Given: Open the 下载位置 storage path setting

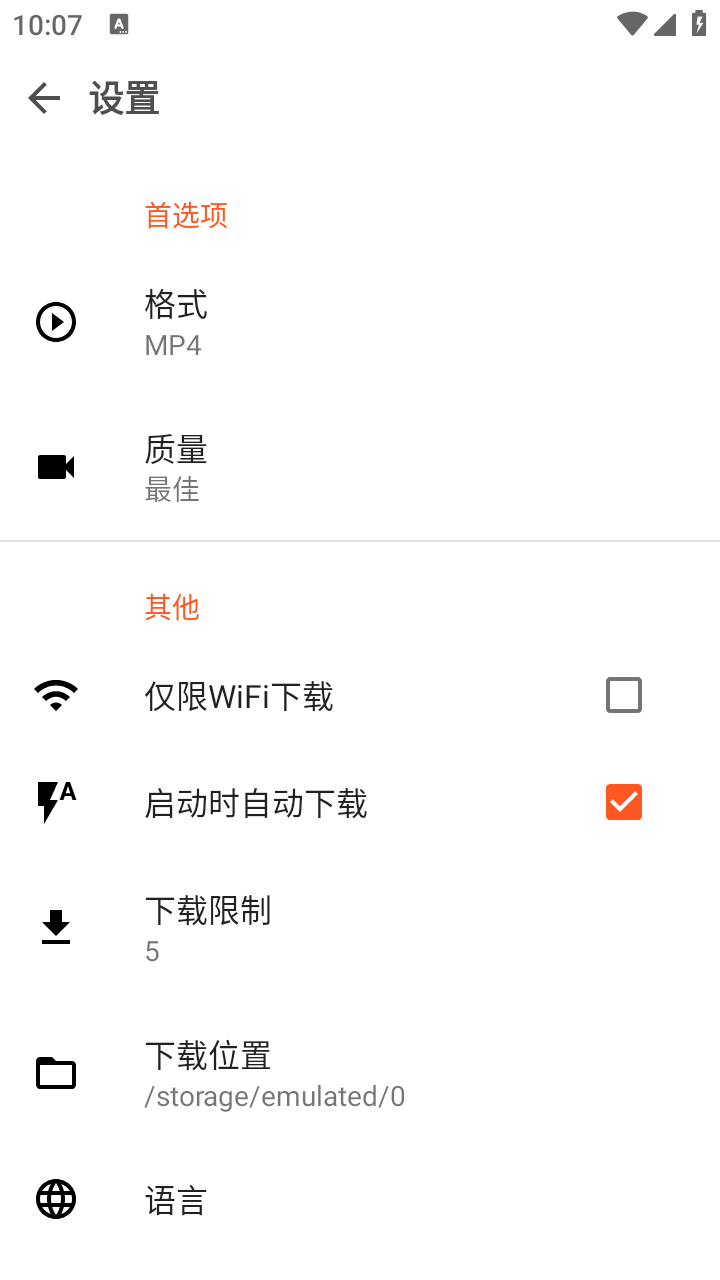Looking at the screenshot, I should coord(300,1073).
